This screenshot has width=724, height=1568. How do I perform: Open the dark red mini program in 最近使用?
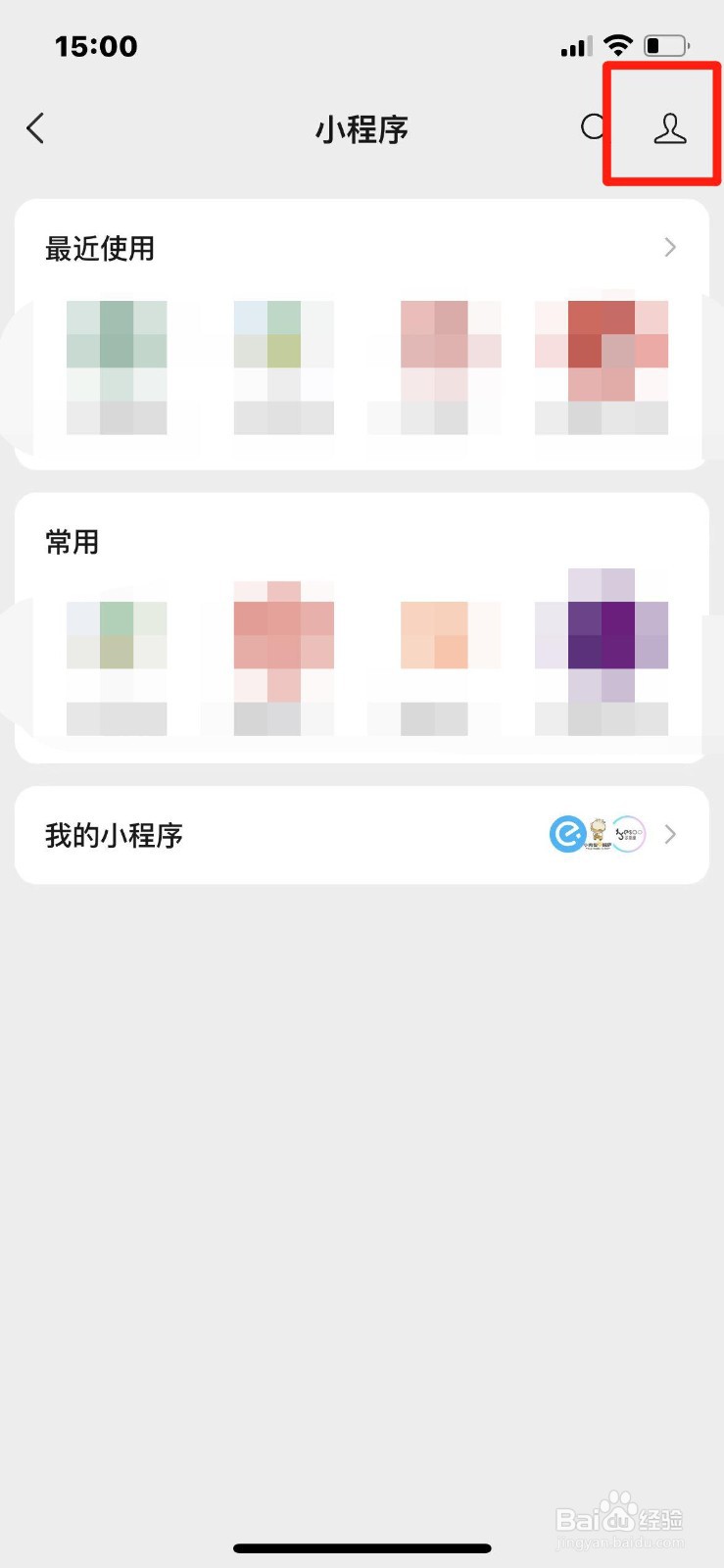[602, 351]
